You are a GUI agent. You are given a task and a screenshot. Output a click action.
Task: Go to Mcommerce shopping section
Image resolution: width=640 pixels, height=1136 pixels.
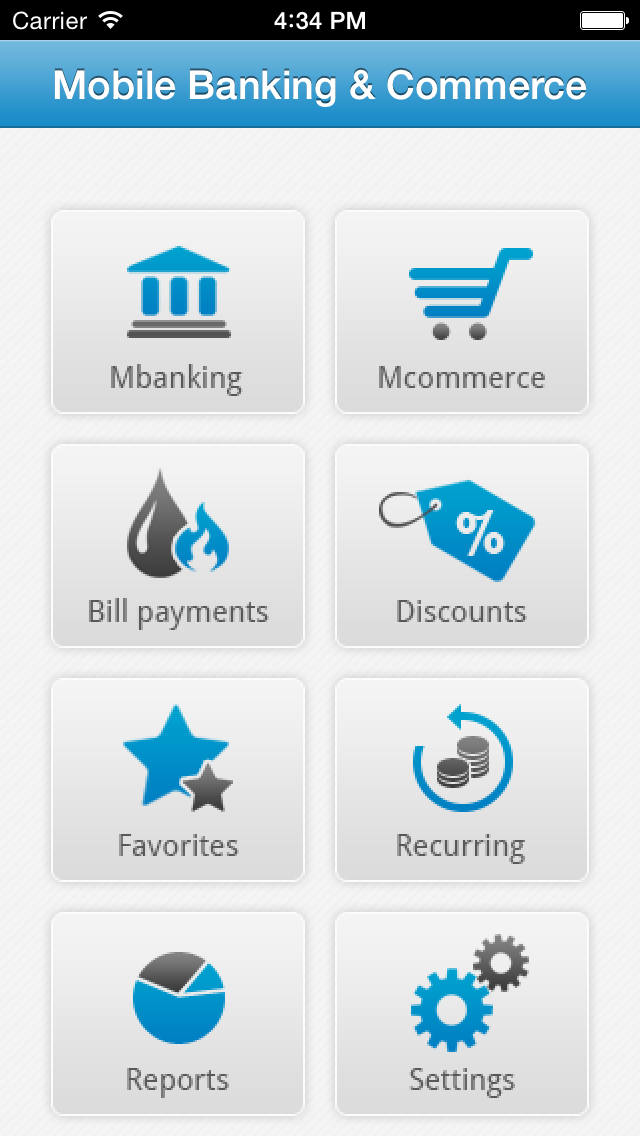pyautogui.click(x=461, y=311)
